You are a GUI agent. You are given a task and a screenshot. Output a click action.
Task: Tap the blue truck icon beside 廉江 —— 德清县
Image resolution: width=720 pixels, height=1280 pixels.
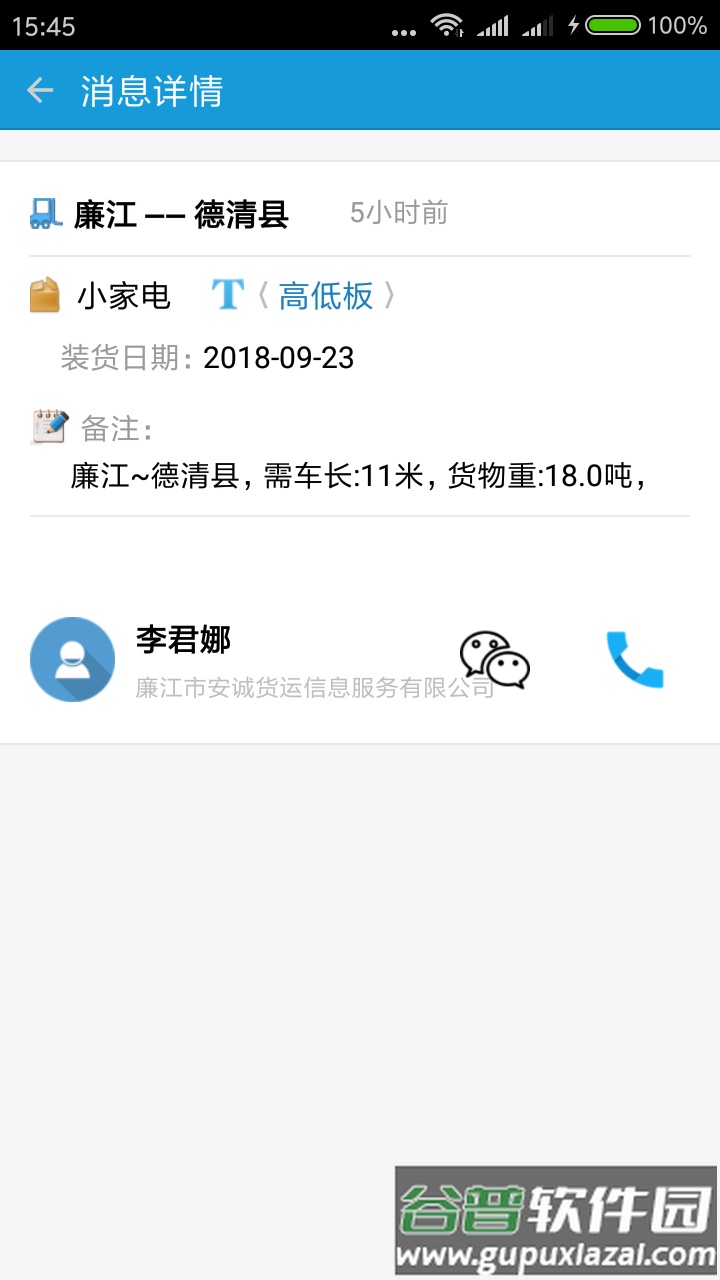[44, 212]
